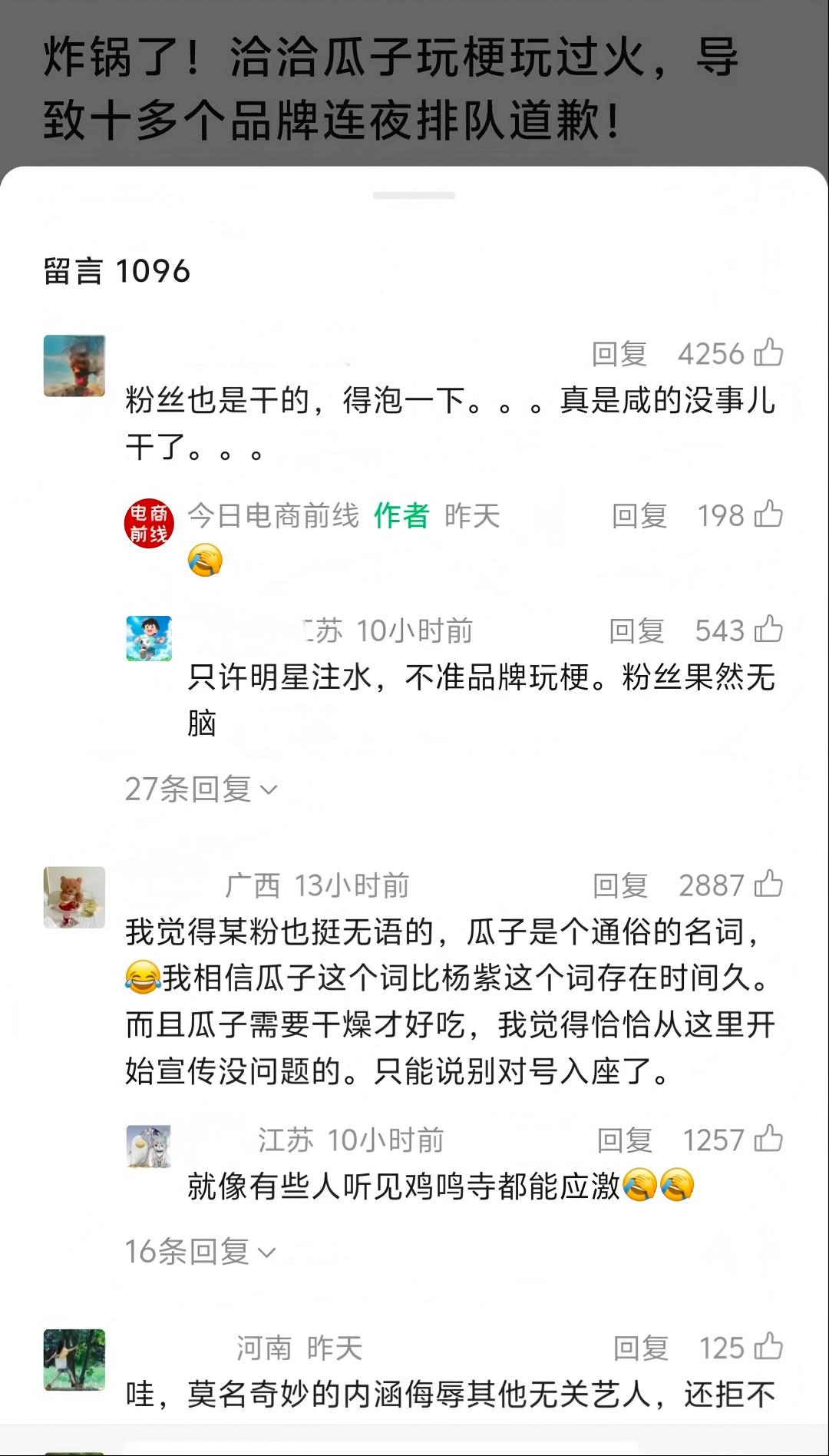Viewport: 829px width, 1456px height.
Task: Reply to the comment starting with 我觉得某粉
Action: pyautogui.click(x=619, y=885)
